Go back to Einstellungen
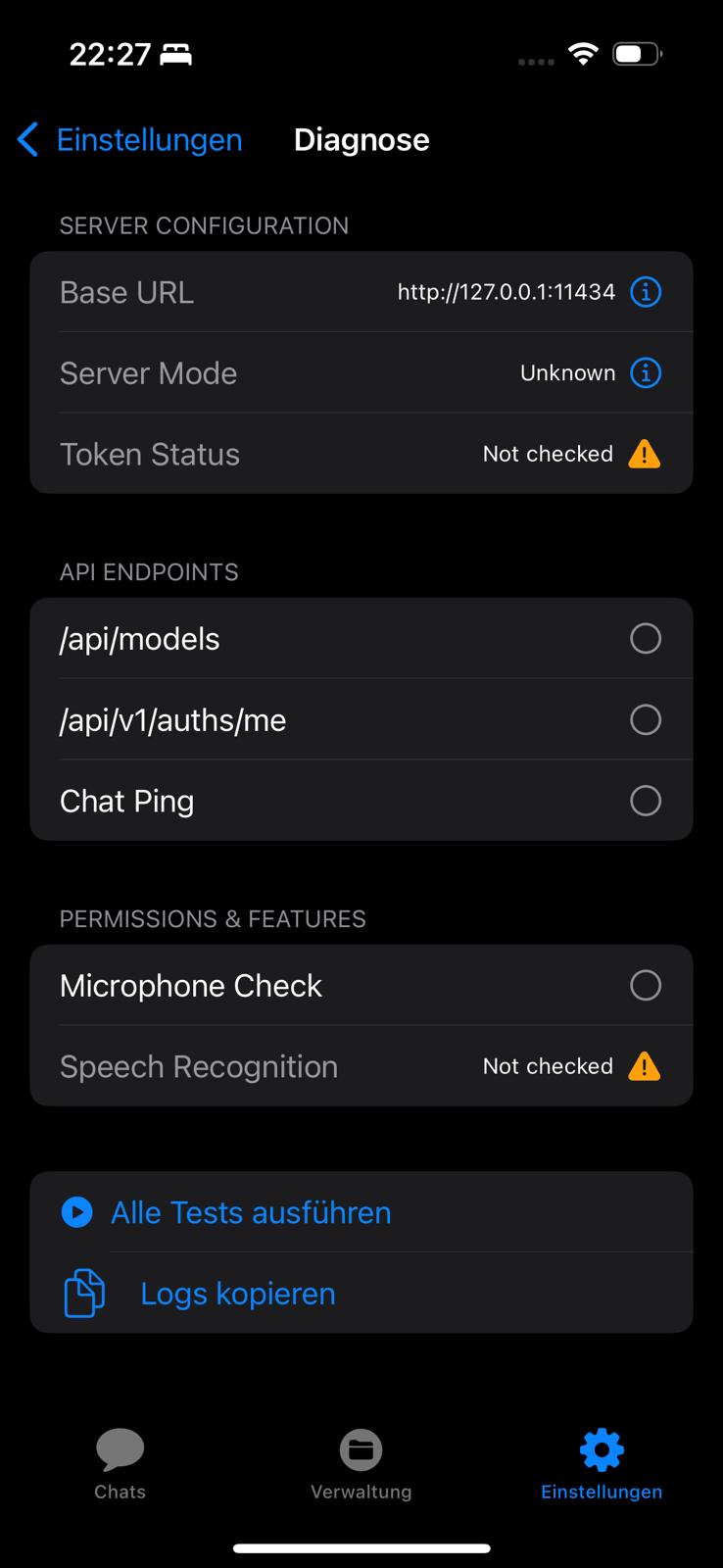Image resolution: width=723 pixels, height=1568 pixels. [x=130, y=140]
